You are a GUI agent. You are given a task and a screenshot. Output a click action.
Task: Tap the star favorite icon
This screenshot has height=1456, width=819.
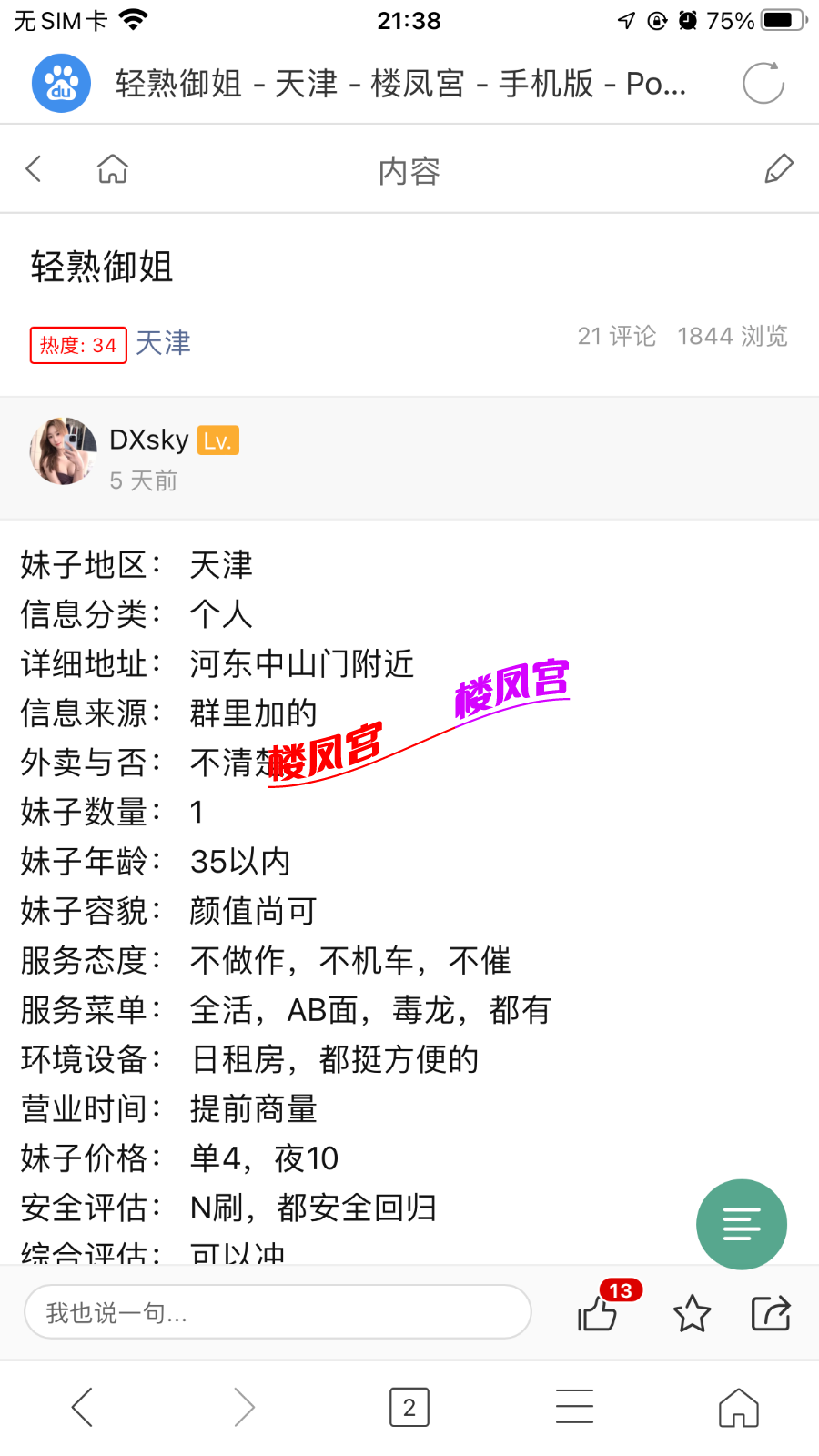pos(692,1312)
